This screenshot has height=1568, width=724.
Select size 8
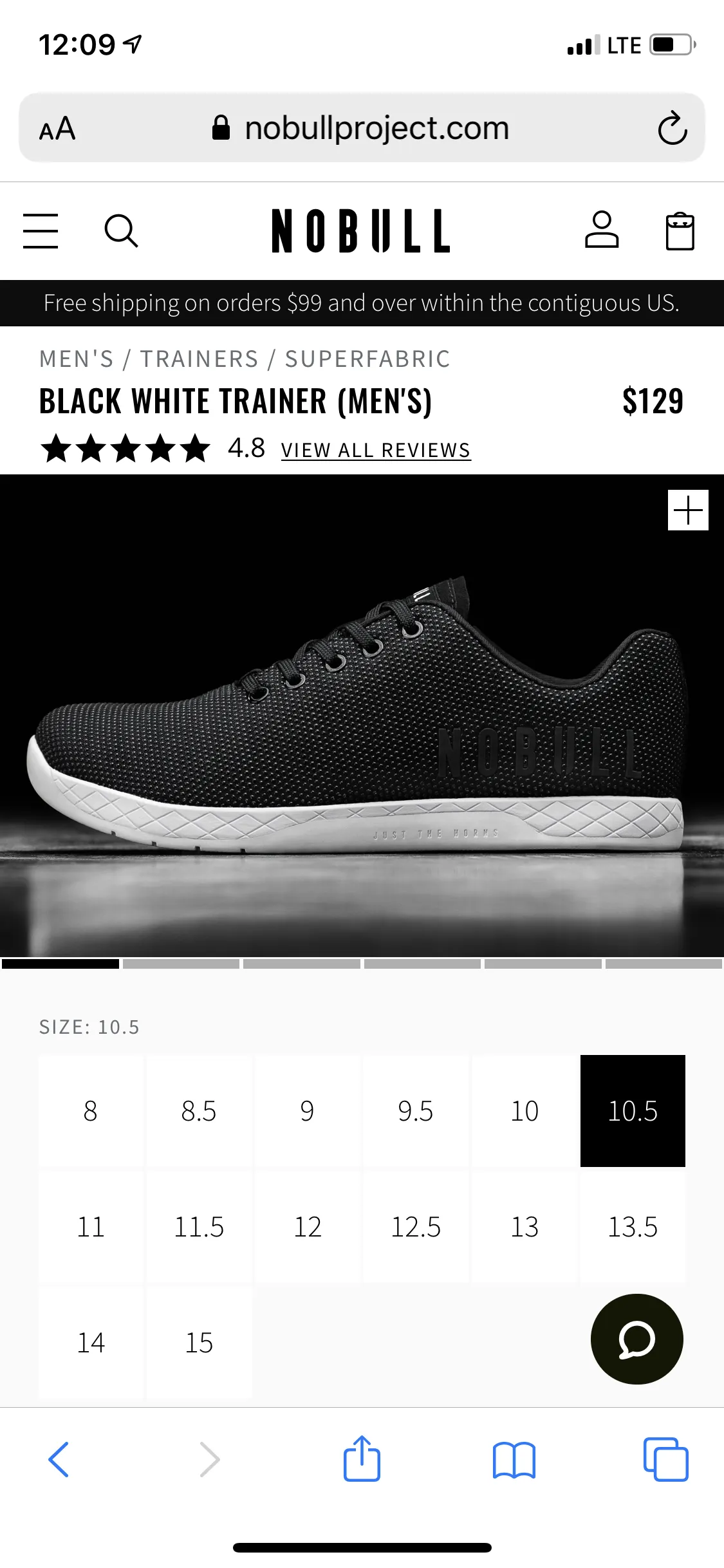click(x=91, y=1111)
